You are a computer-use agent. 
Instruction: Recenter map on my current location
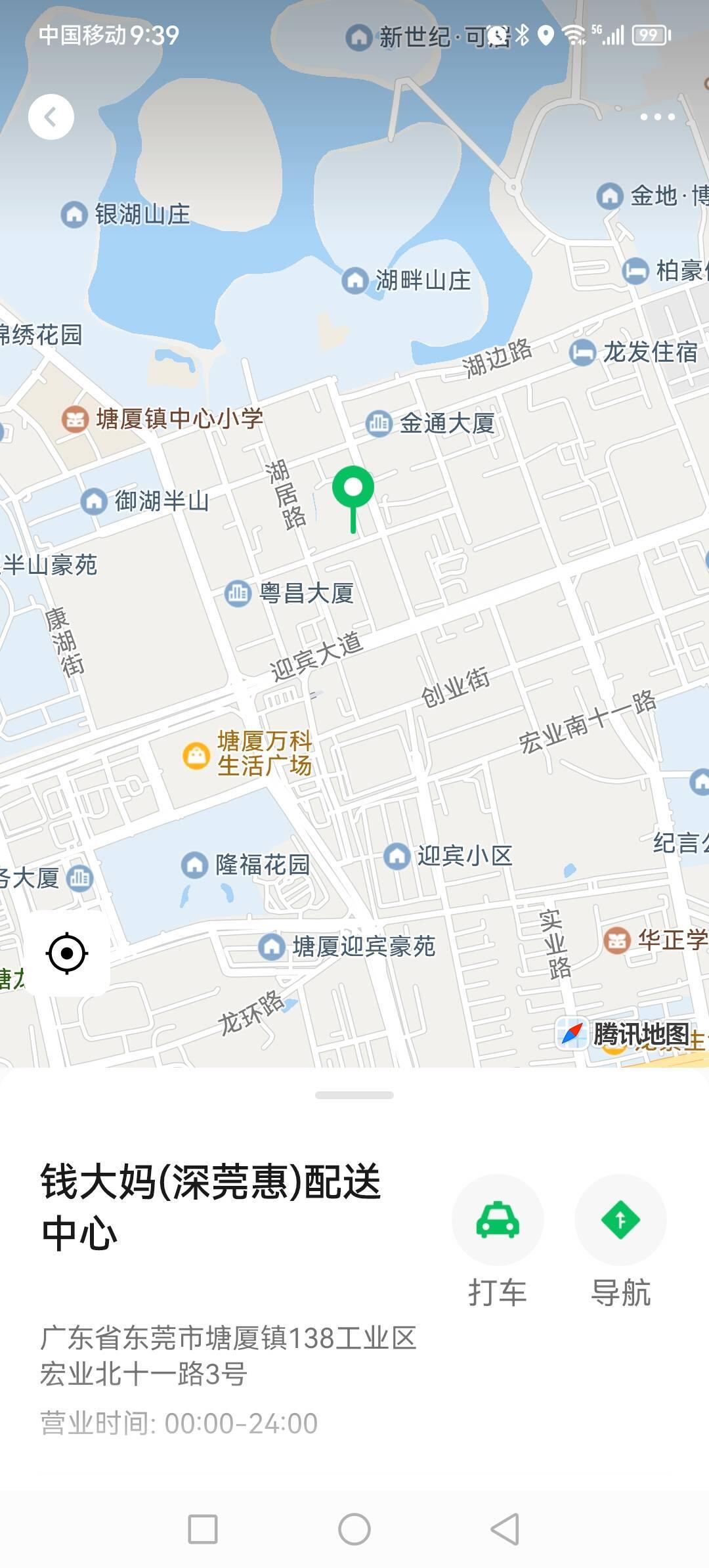tap(67, 953)
